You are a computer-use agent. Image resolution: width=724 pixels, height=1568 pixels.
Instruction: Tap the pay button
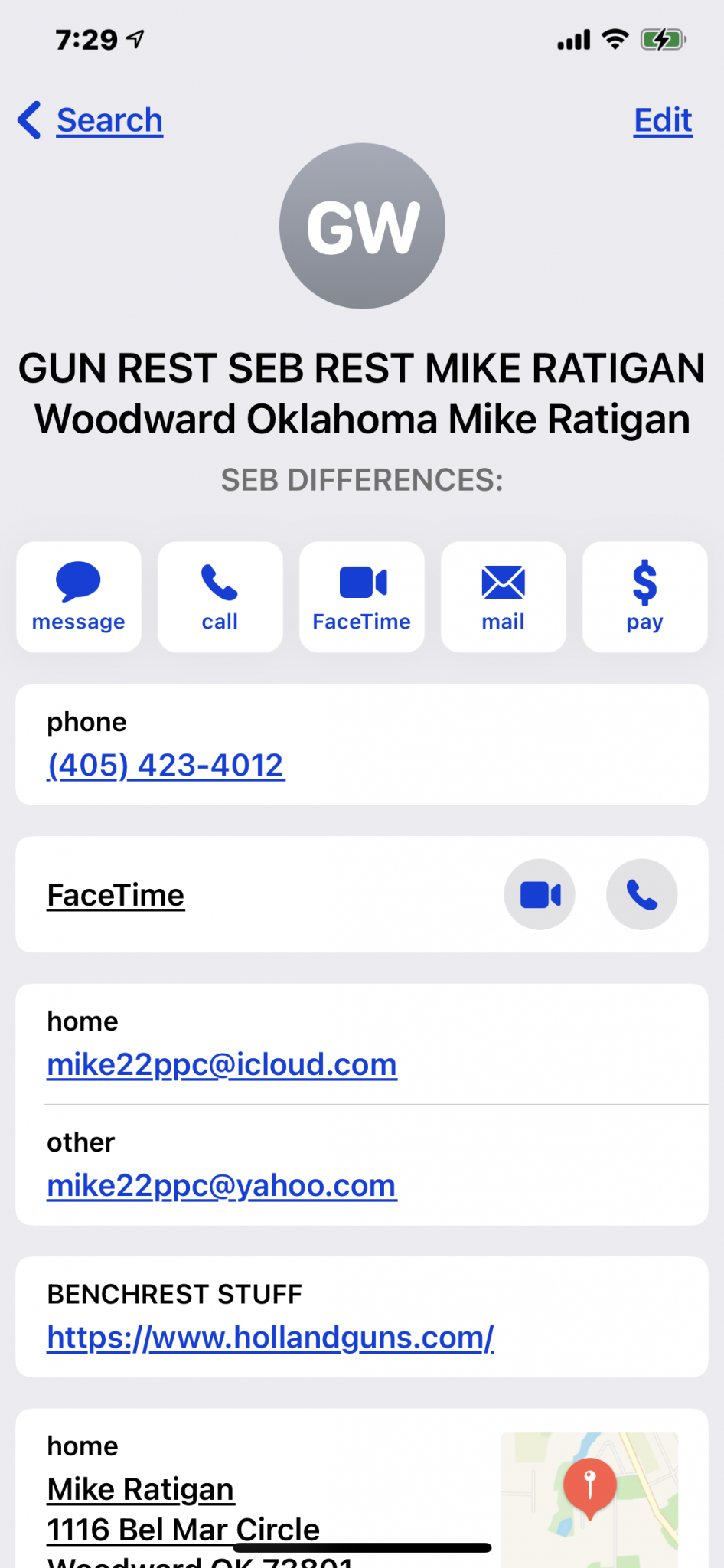(645, 597)
